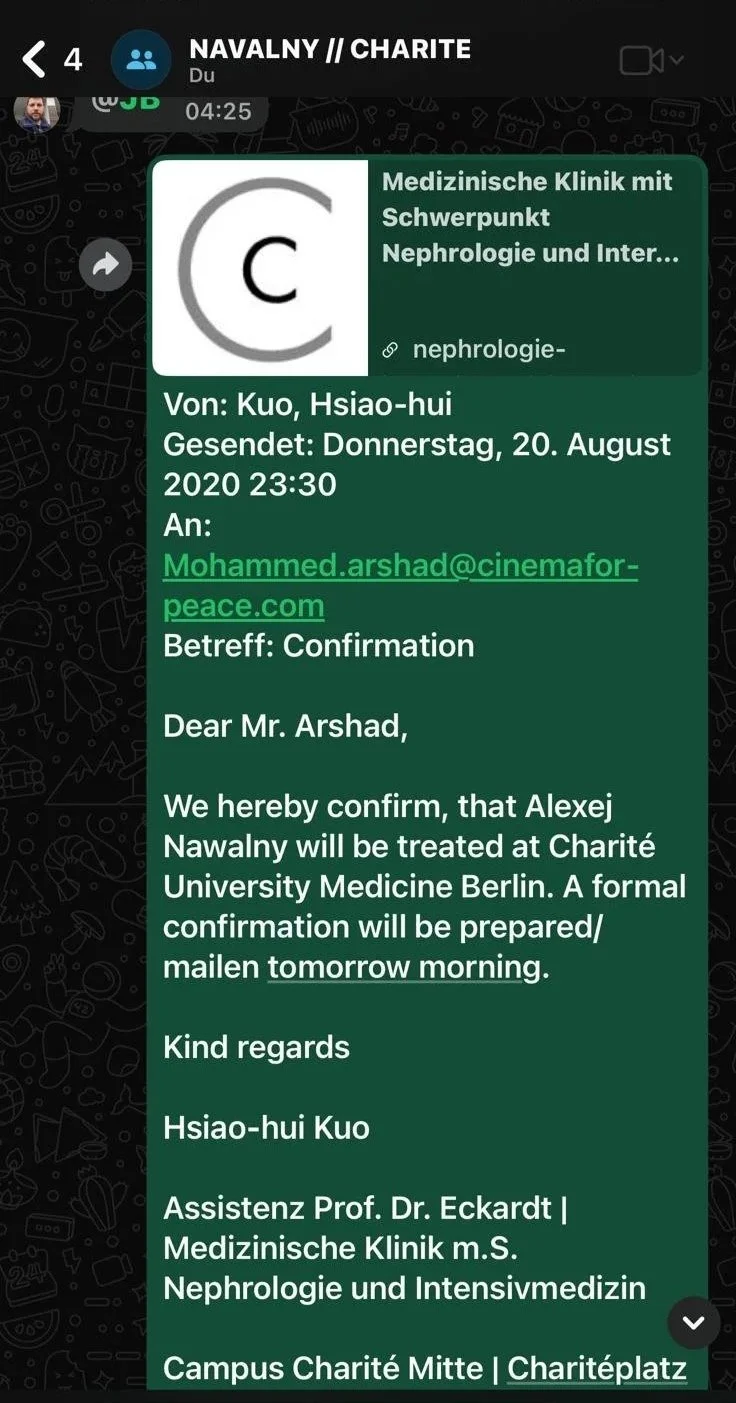This screenshot has height=1403, width=736.
Task: Start a video call
Action: click(x=641, y=60)
